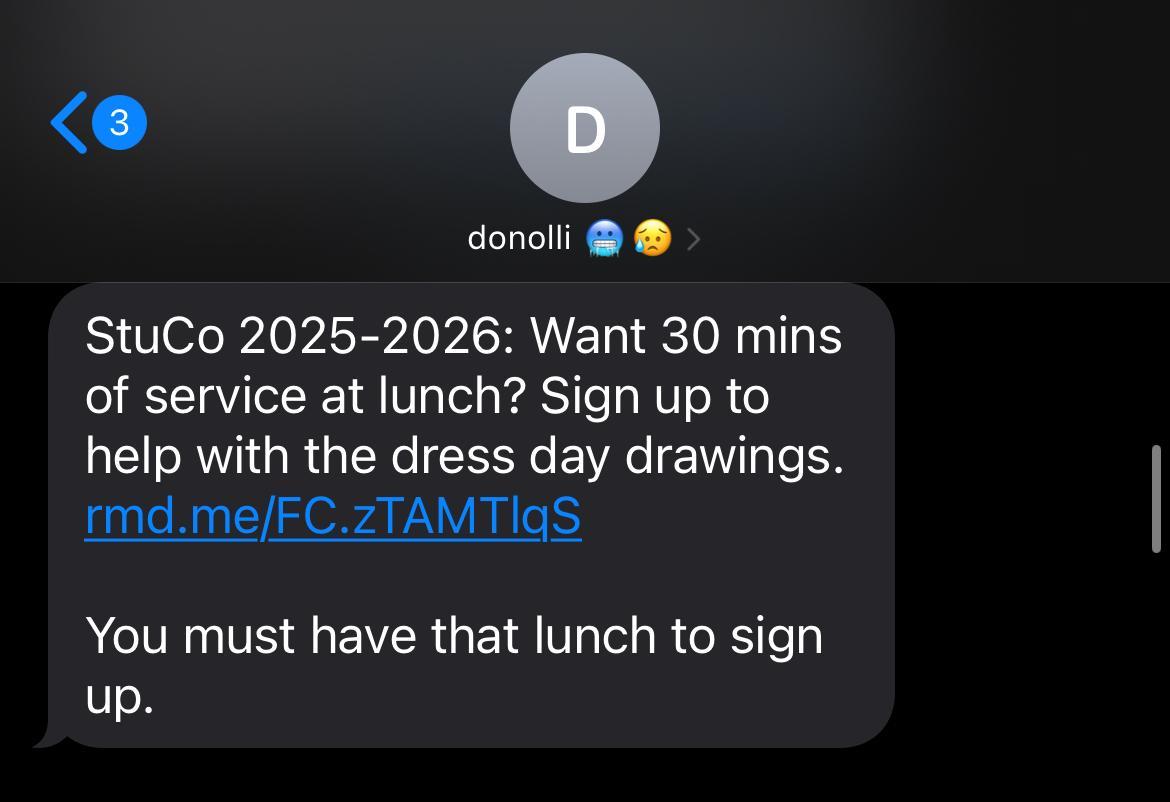Open donolli's contact details

click(584, 238)
